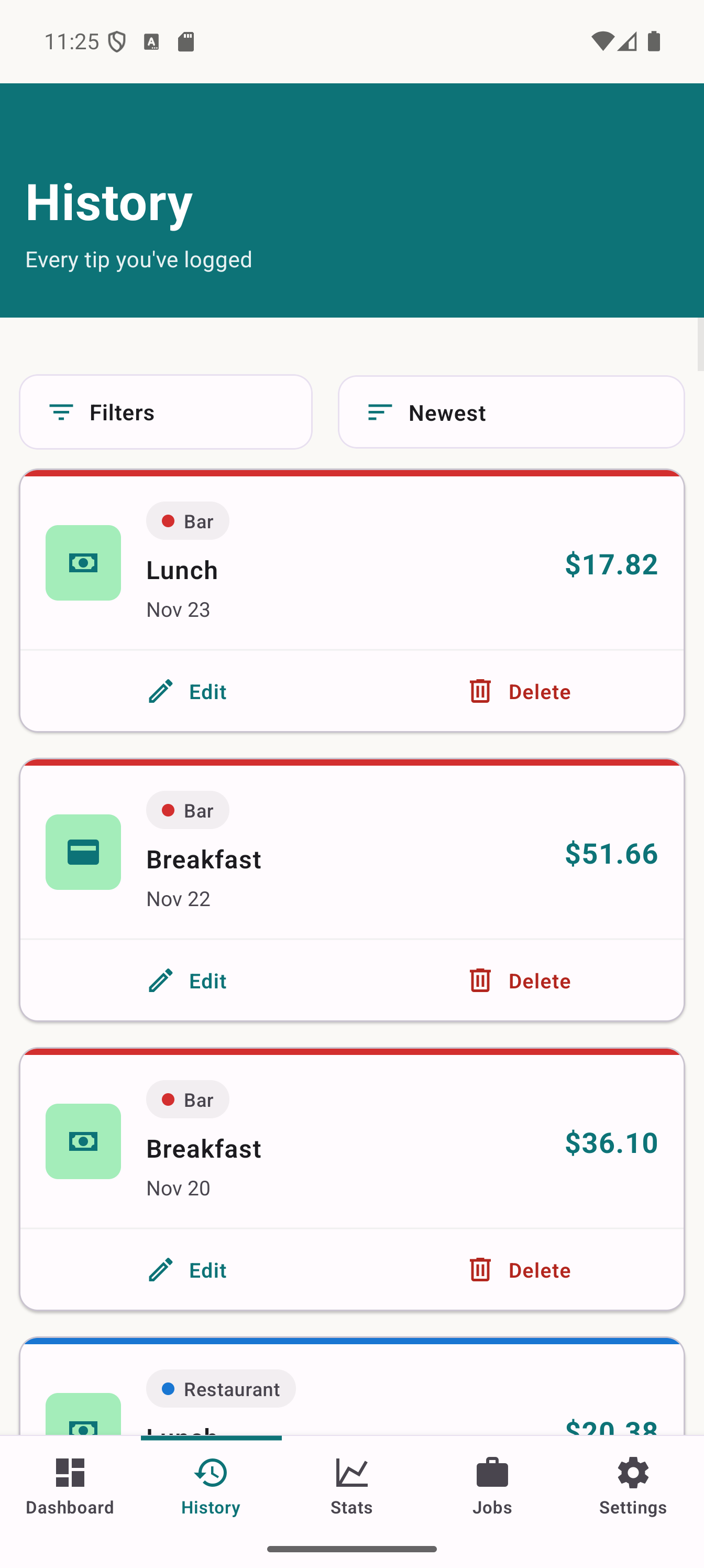Tap the card icon on the Breakfast entry

click(x=83, y=852)
